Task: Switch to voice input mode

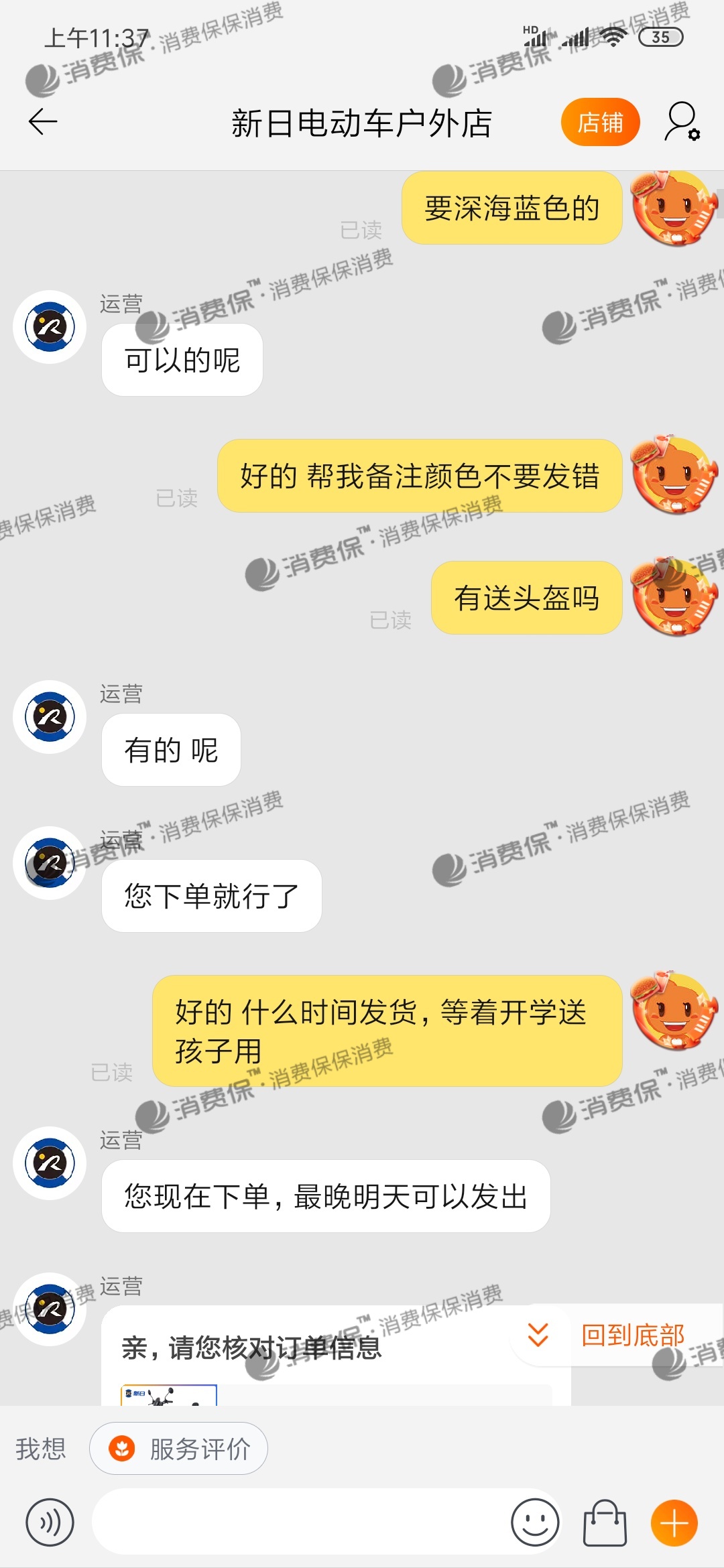Action: point(50,1522)
